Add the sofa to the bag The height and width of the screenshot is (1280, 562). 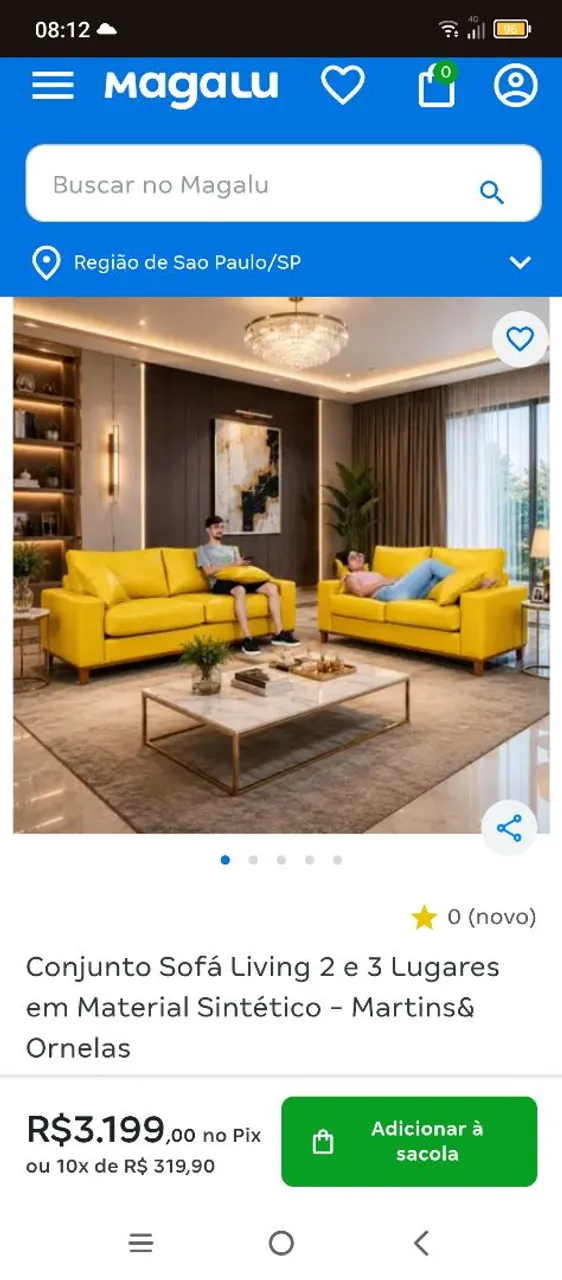tap(409, 1141)
